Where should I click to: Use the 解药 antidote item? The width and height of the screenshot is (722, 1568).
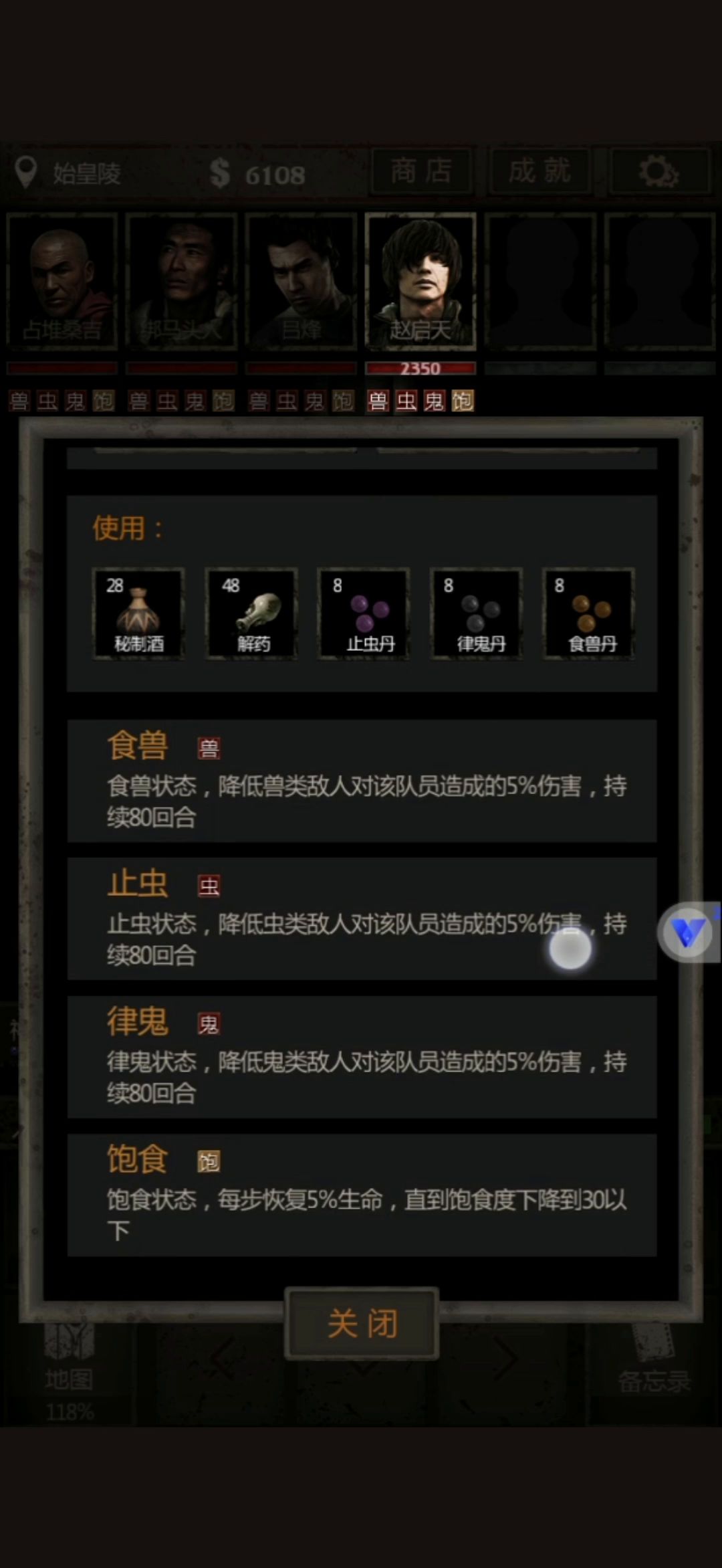click(x=251, y=613)
